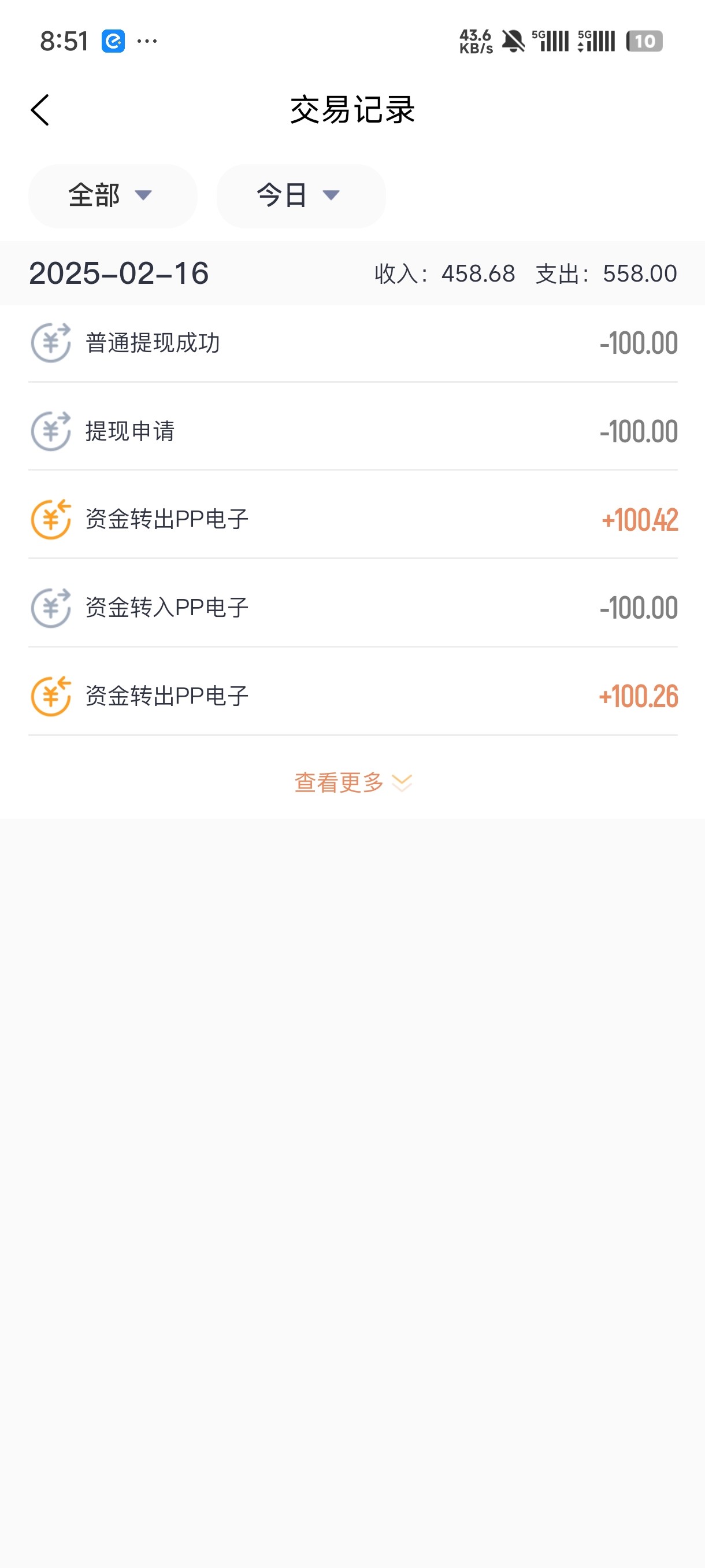View the 资金转出PP电子 +100.42 record

[x=352, y=520]
